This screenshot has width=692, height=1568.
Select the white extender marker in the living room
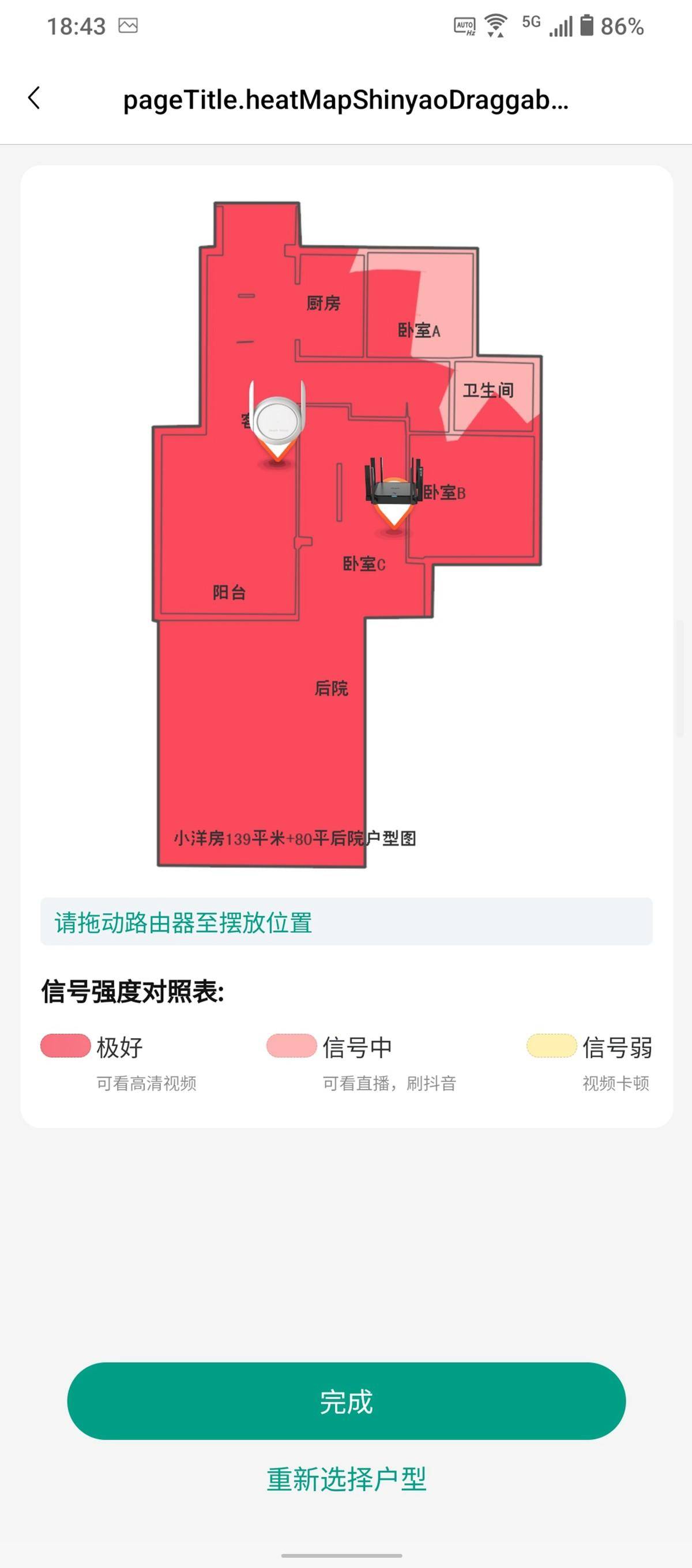(x=278, y=420)
